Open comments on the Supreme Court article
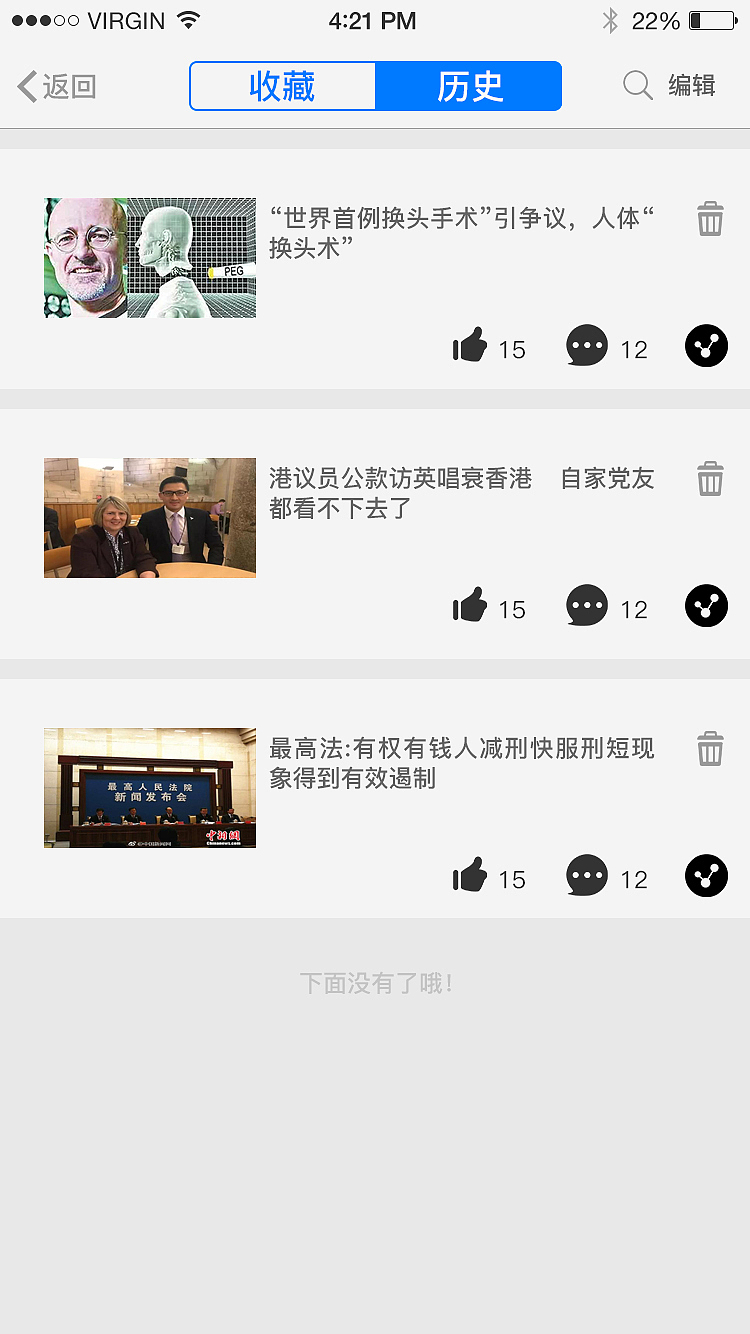This screenshot has height=1334, width=750. [587, 875]
